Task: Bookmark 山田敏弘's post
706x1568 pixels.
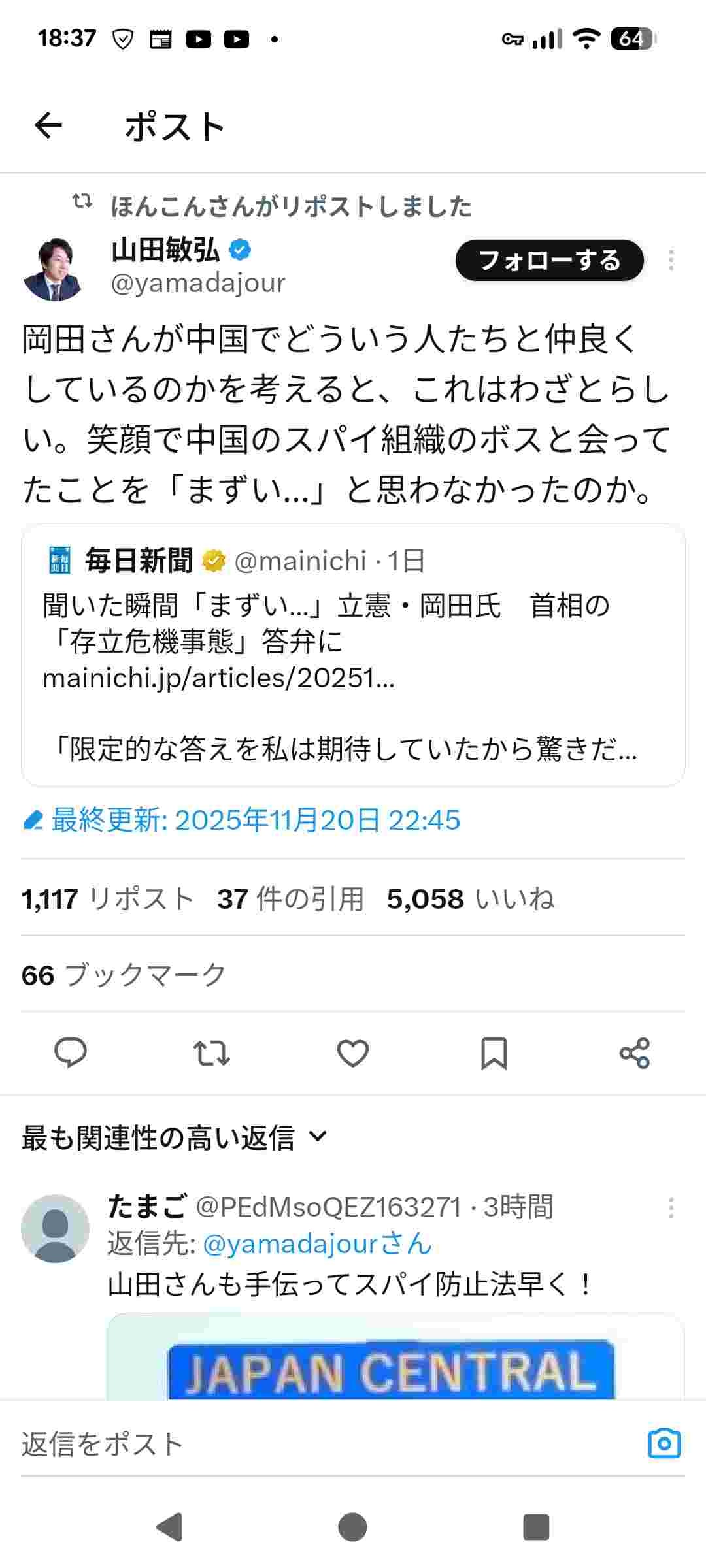Action: tap(494, 1053)
